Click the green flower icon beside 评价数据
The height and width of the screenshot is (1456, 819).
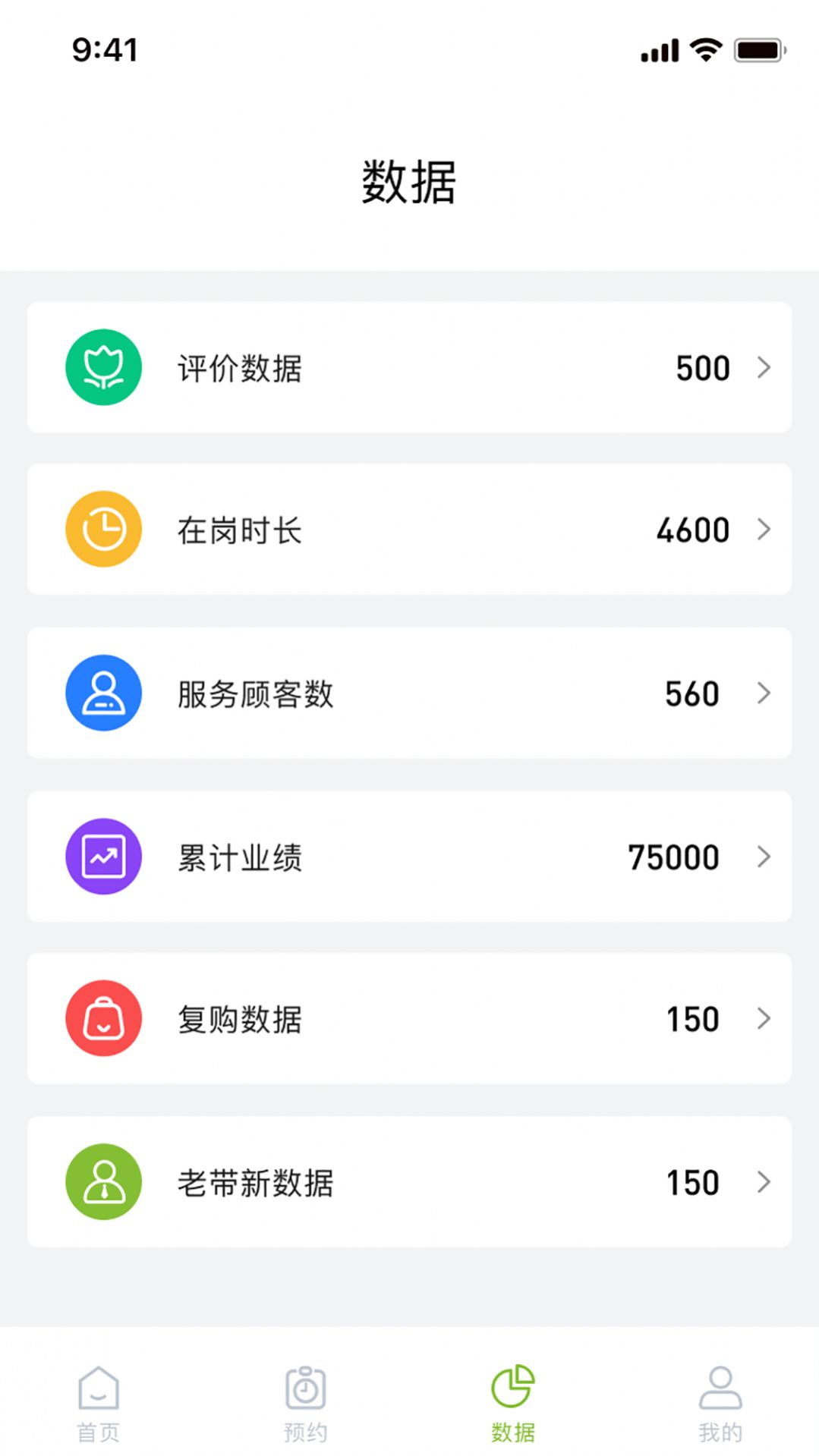pyautogui.click(x=104, y=367)
